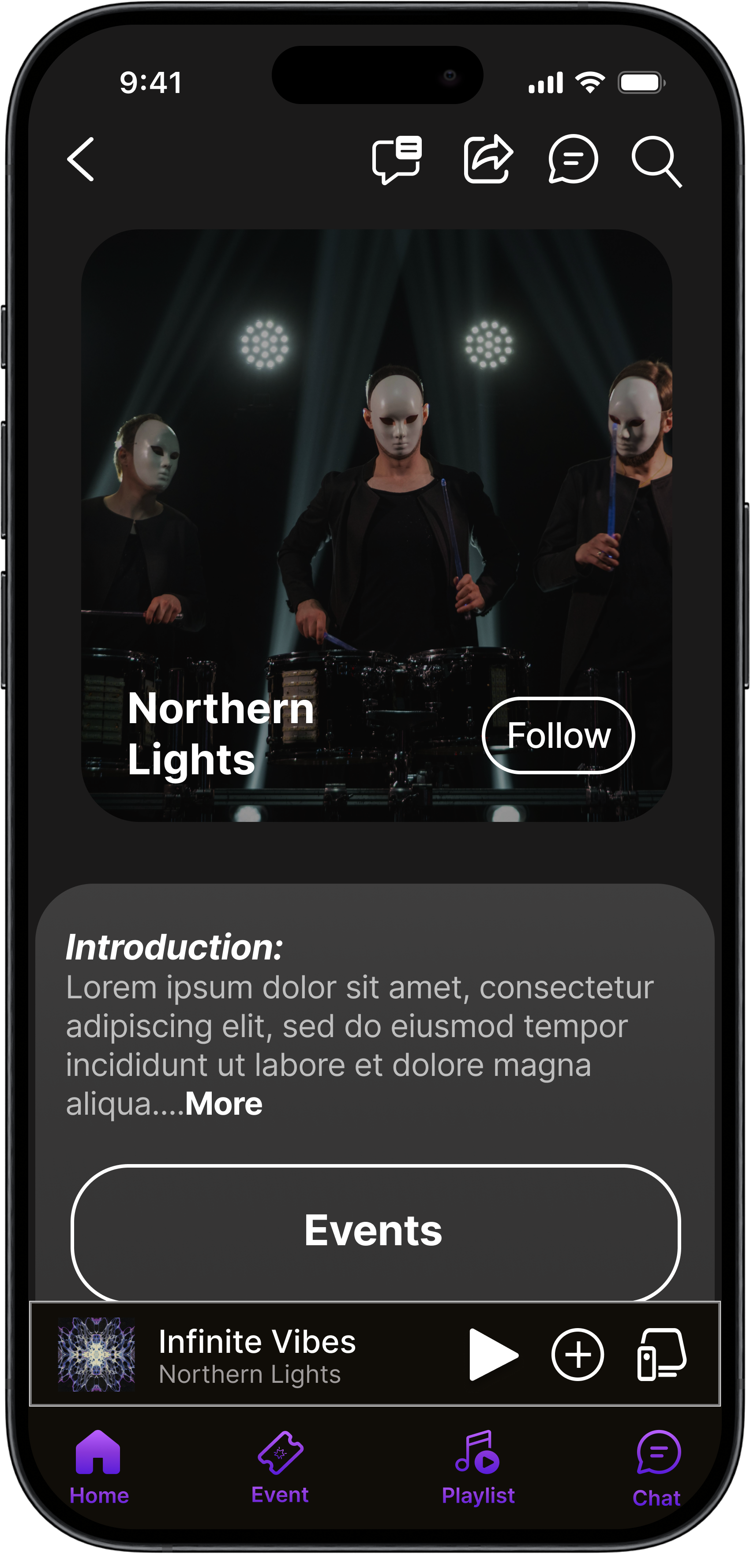Image resolution: width=750 pixels, height=1568 pixels.
Task: Choose a playback device from the mini player
Action: (x=661, y=1354)
